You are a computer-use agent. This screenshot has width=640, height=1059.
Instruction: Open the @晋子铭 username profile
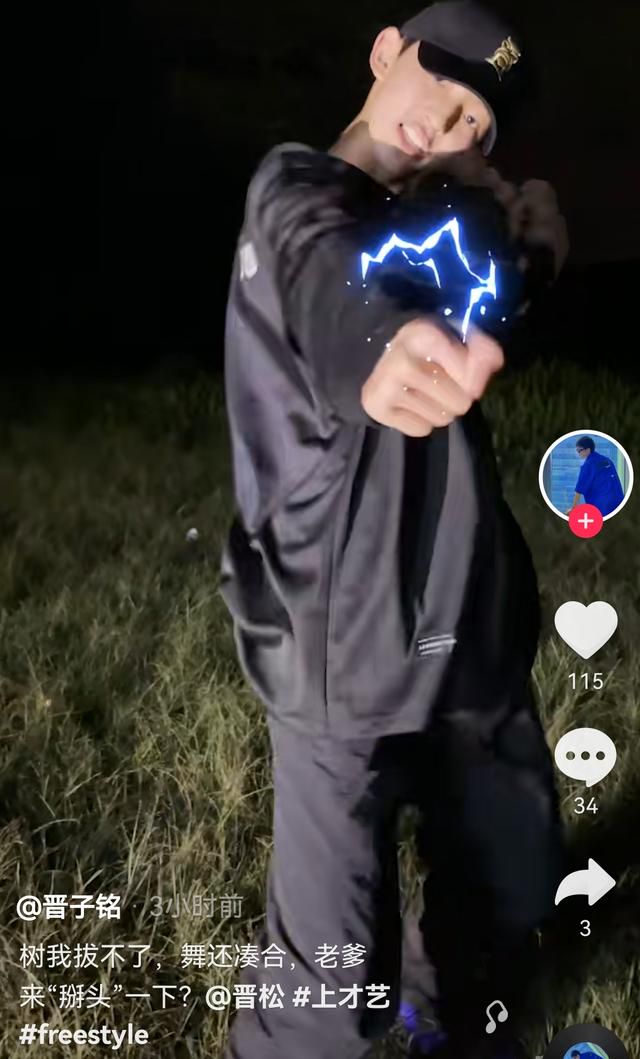[69, 907]
